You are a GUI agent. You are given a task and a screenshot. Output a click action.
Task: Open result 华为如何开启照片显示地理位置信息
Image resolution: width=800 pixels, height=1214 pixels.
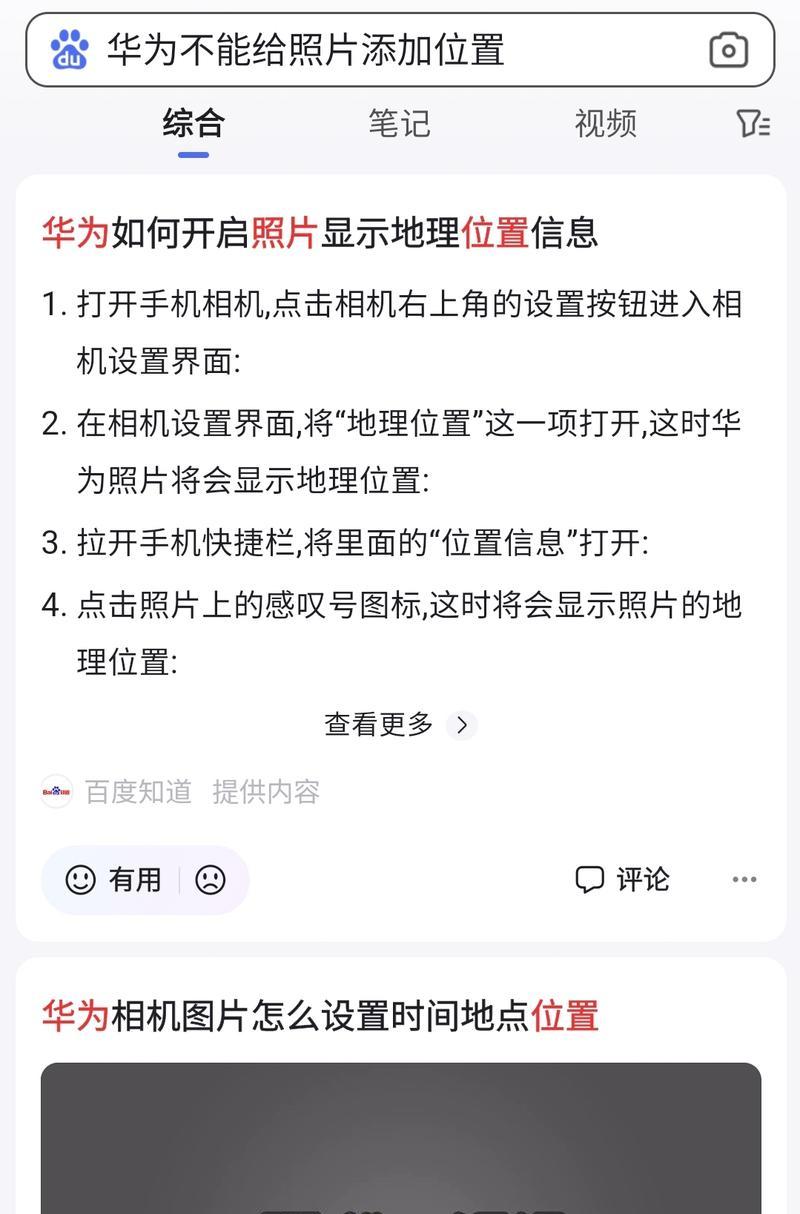(320, 233)
